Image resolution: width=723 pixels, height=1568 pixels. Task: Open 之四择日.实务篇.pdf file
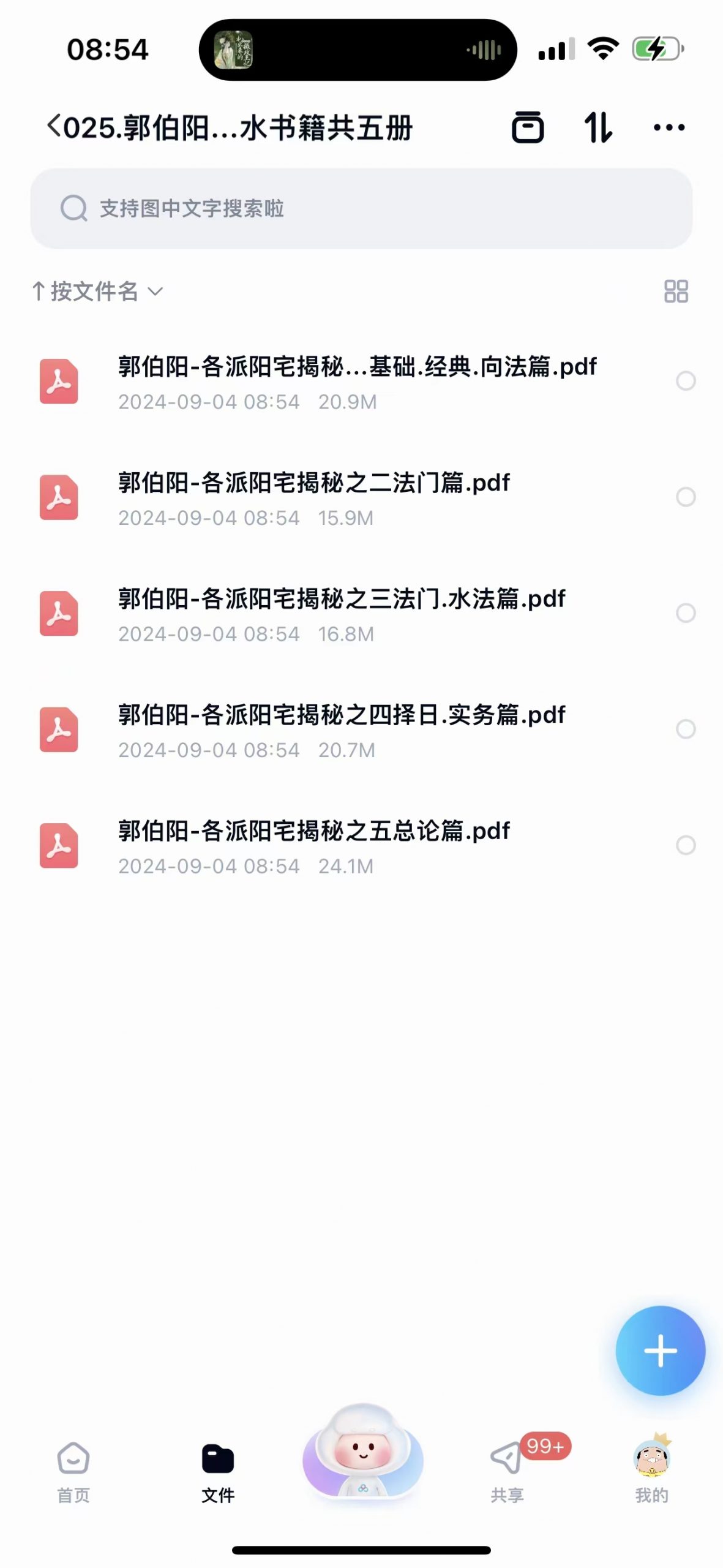(341, 729)
